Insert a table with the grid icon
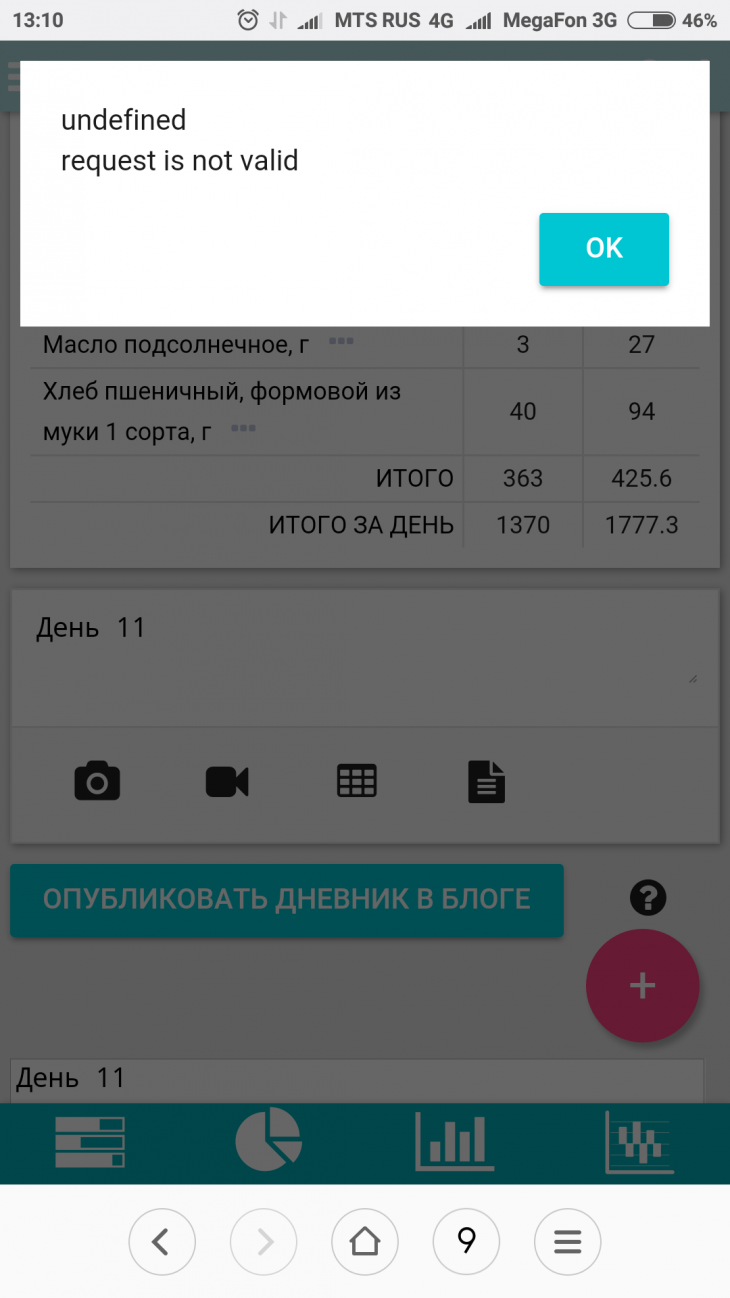The height and width of the screenshot is (1298, 730). 357,781
